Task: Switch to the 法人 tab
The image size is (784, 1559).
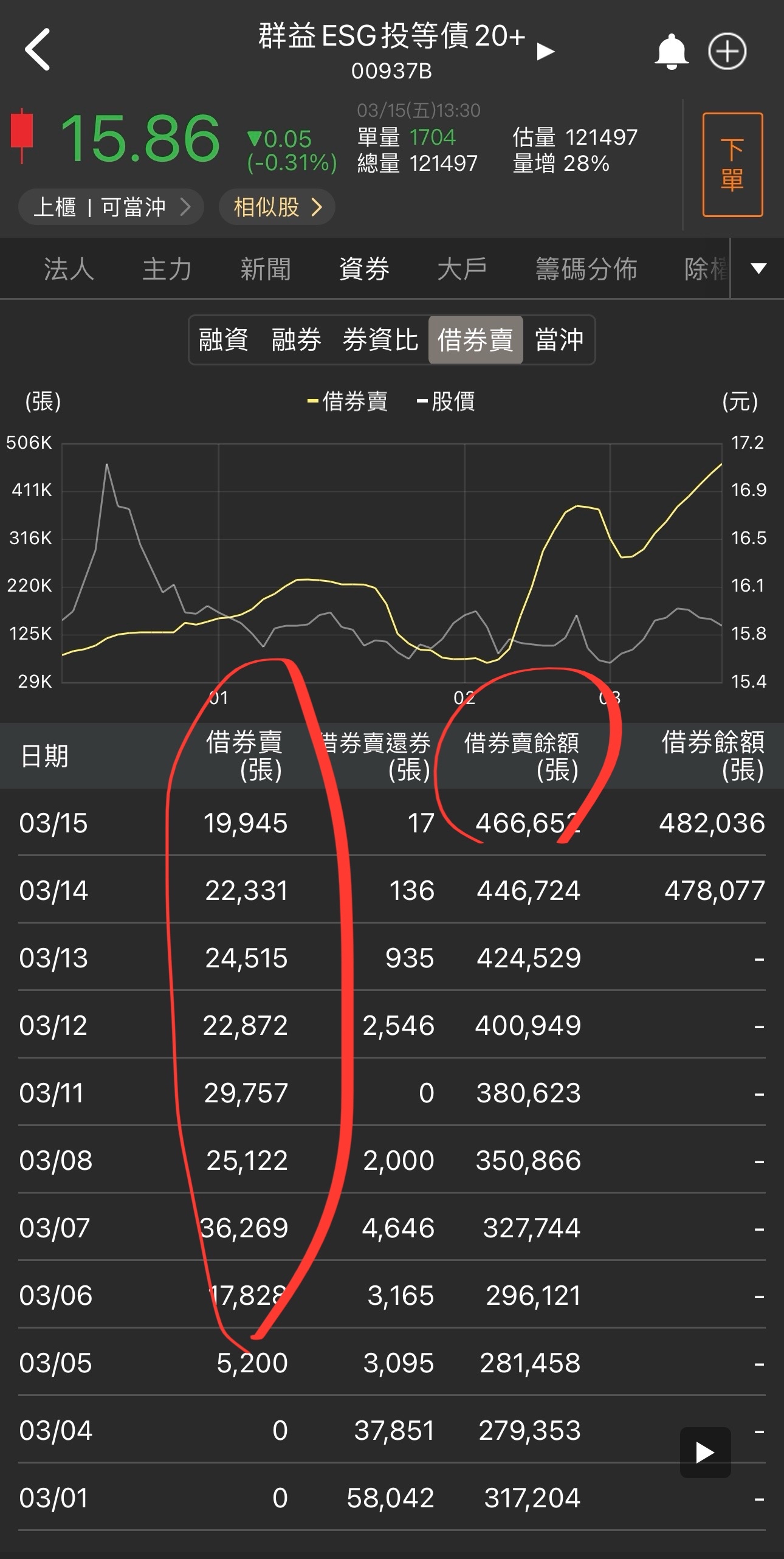Action: click(x=69, y=269)
